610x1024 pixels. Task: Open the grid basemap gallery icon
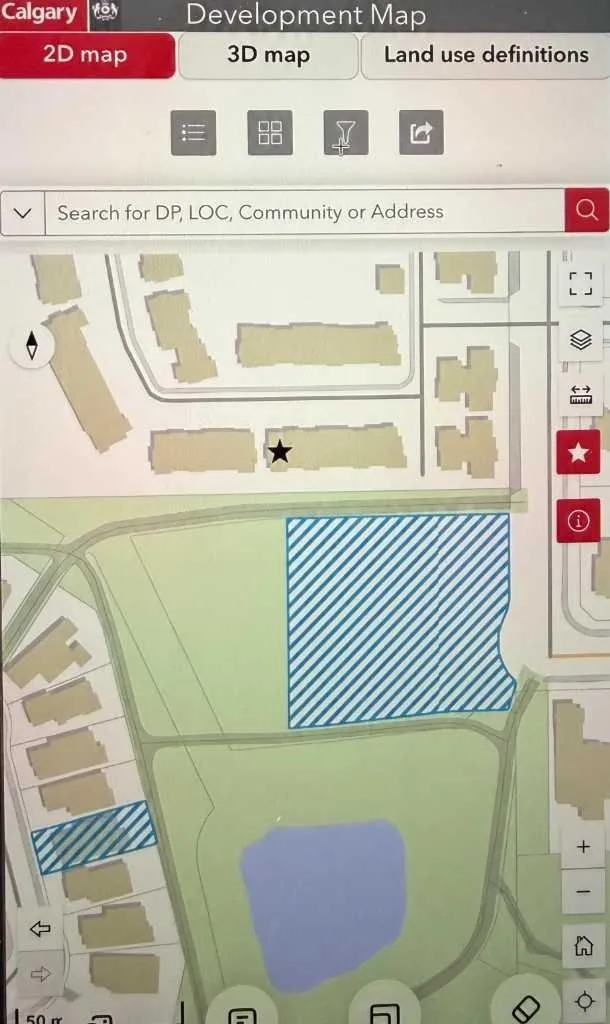[x=270, y=133]
